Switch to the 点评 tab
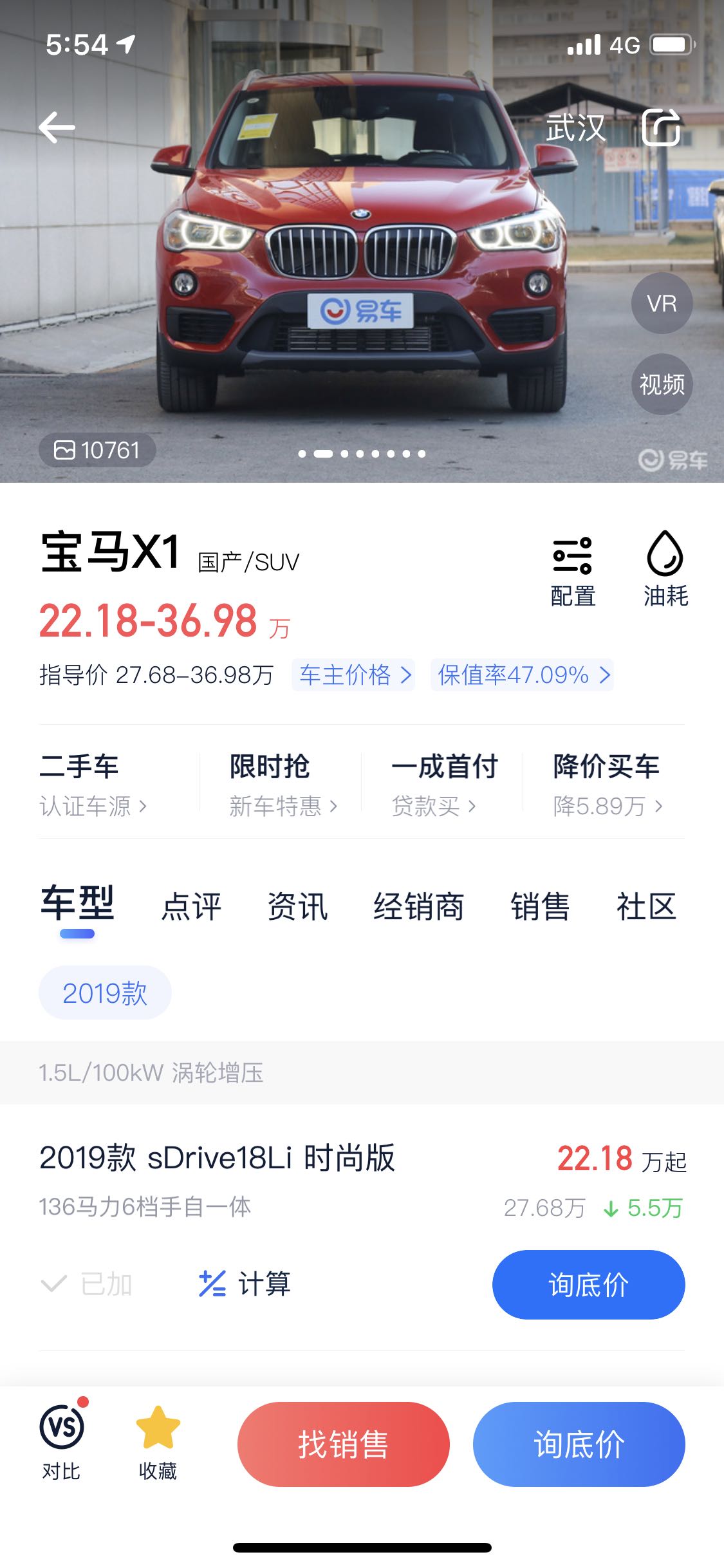Viewport: 724px width, 1568px height. pyautogui.click(x=190, y=906)
